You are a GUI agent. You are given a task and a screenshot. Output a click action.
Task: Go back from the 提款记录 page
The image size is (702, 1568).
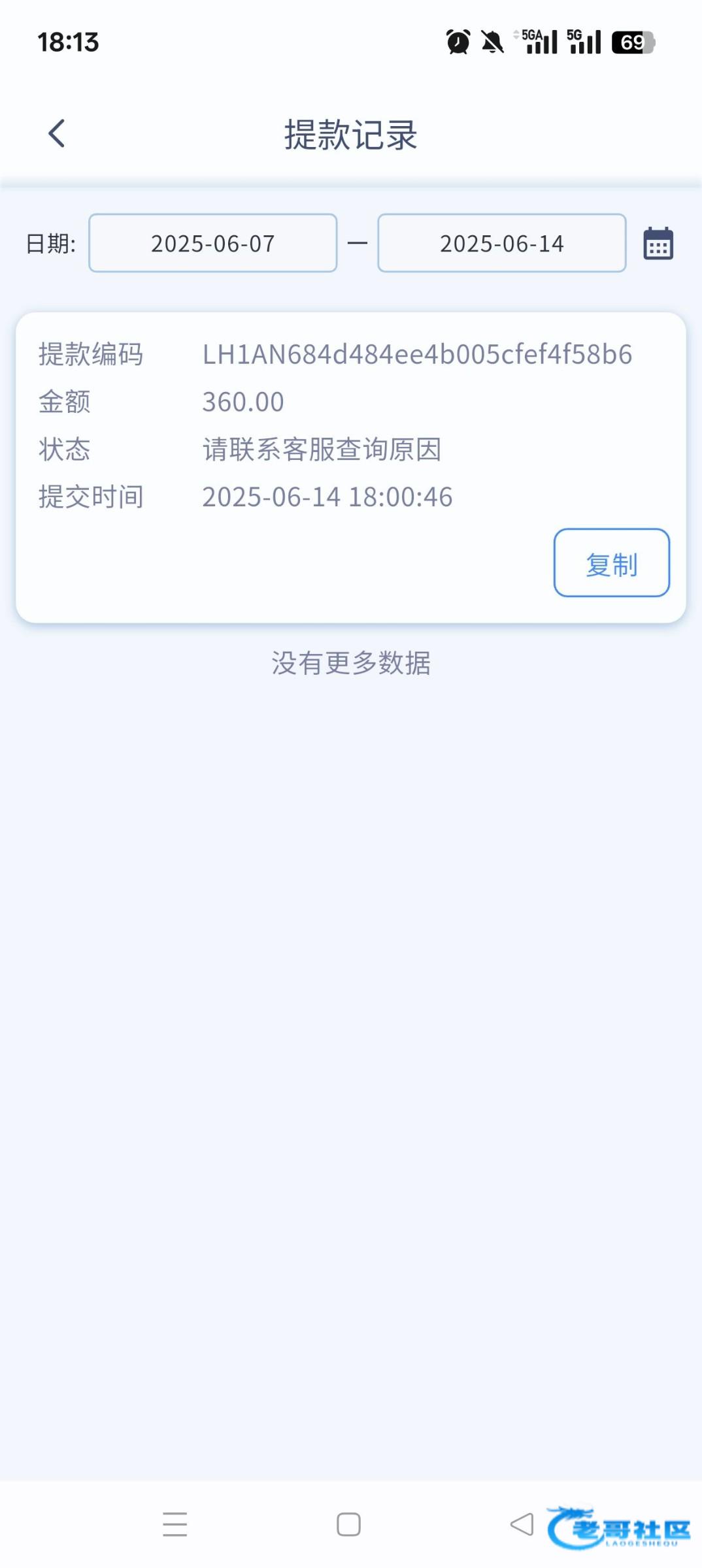pos(57,133)
